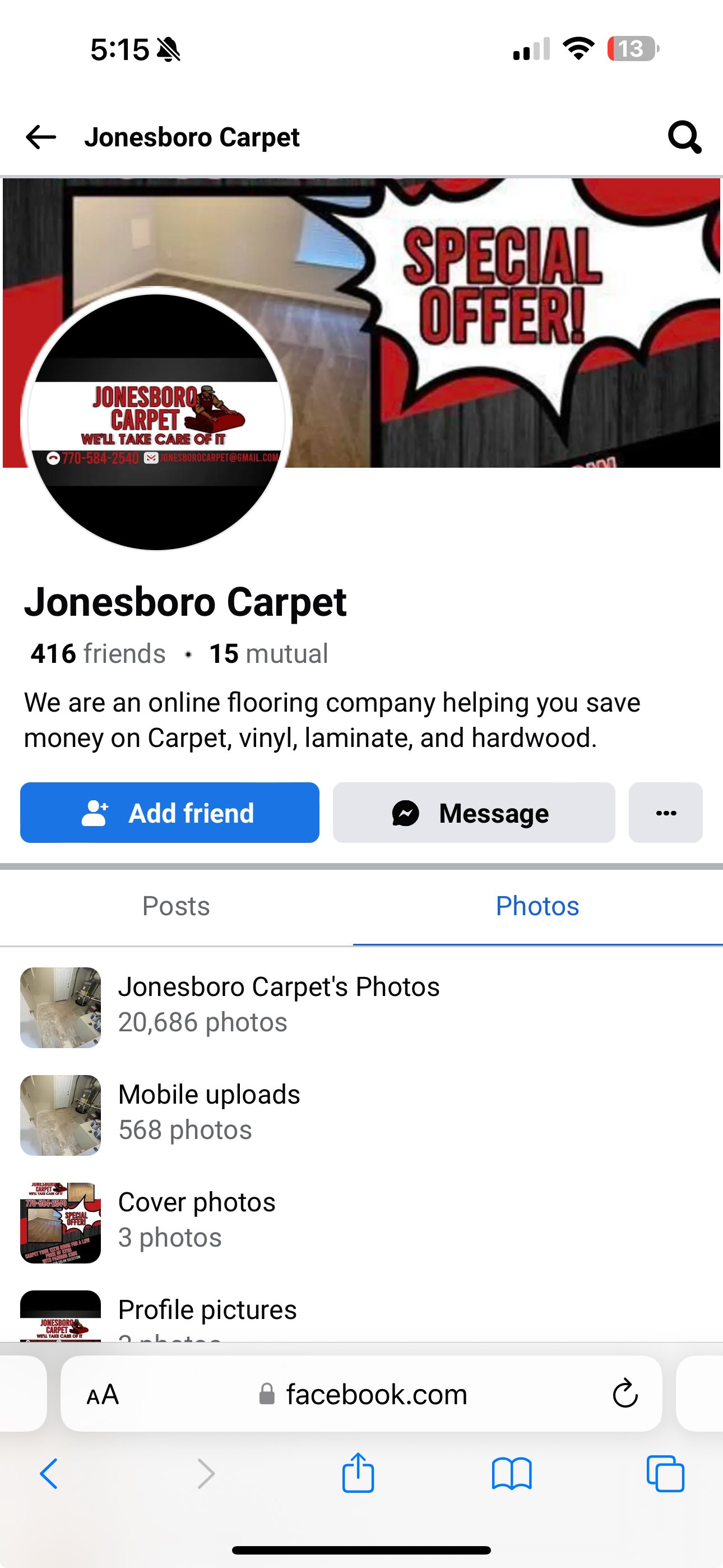
Task: Show all open Safari tabs
Action: pos(665,1474)
